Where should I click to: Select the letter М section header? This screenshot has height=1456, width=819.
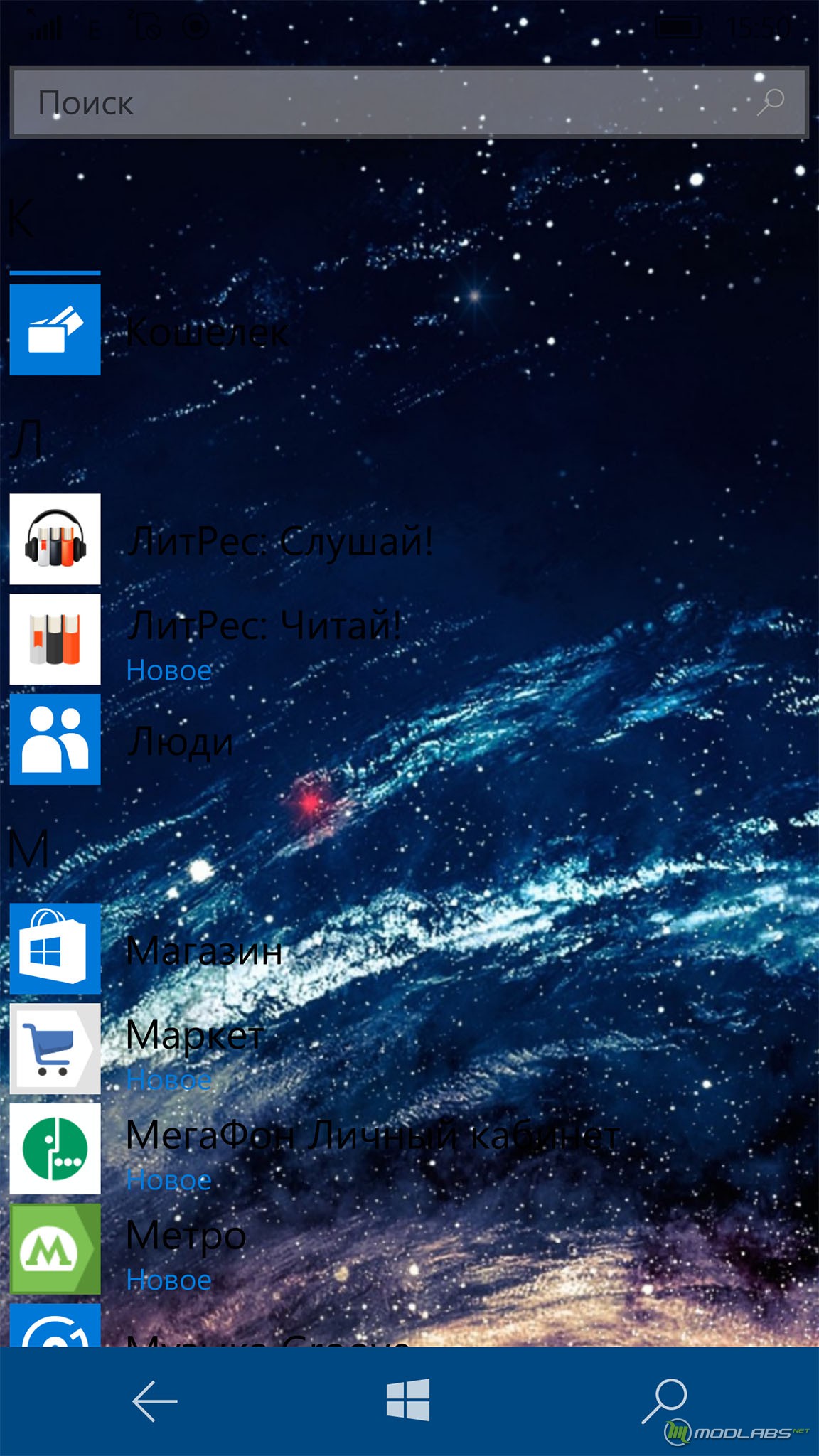coord(29,849)
